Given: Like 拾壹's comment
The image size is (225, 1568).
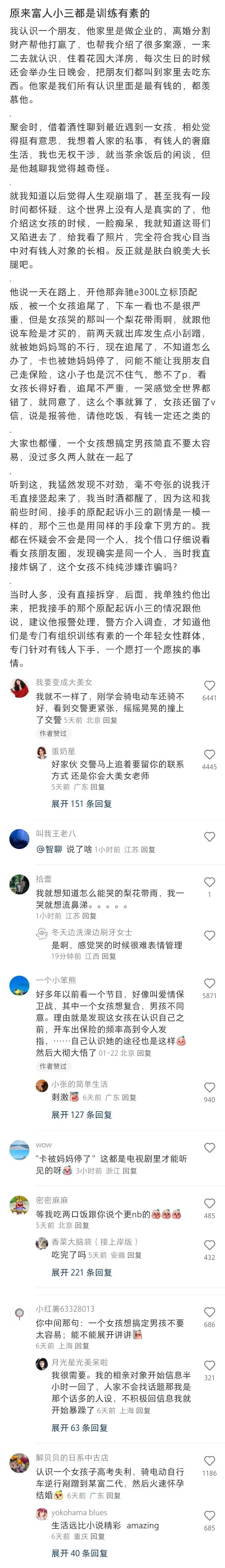Looking at the screenshot, I should point(209,882).
